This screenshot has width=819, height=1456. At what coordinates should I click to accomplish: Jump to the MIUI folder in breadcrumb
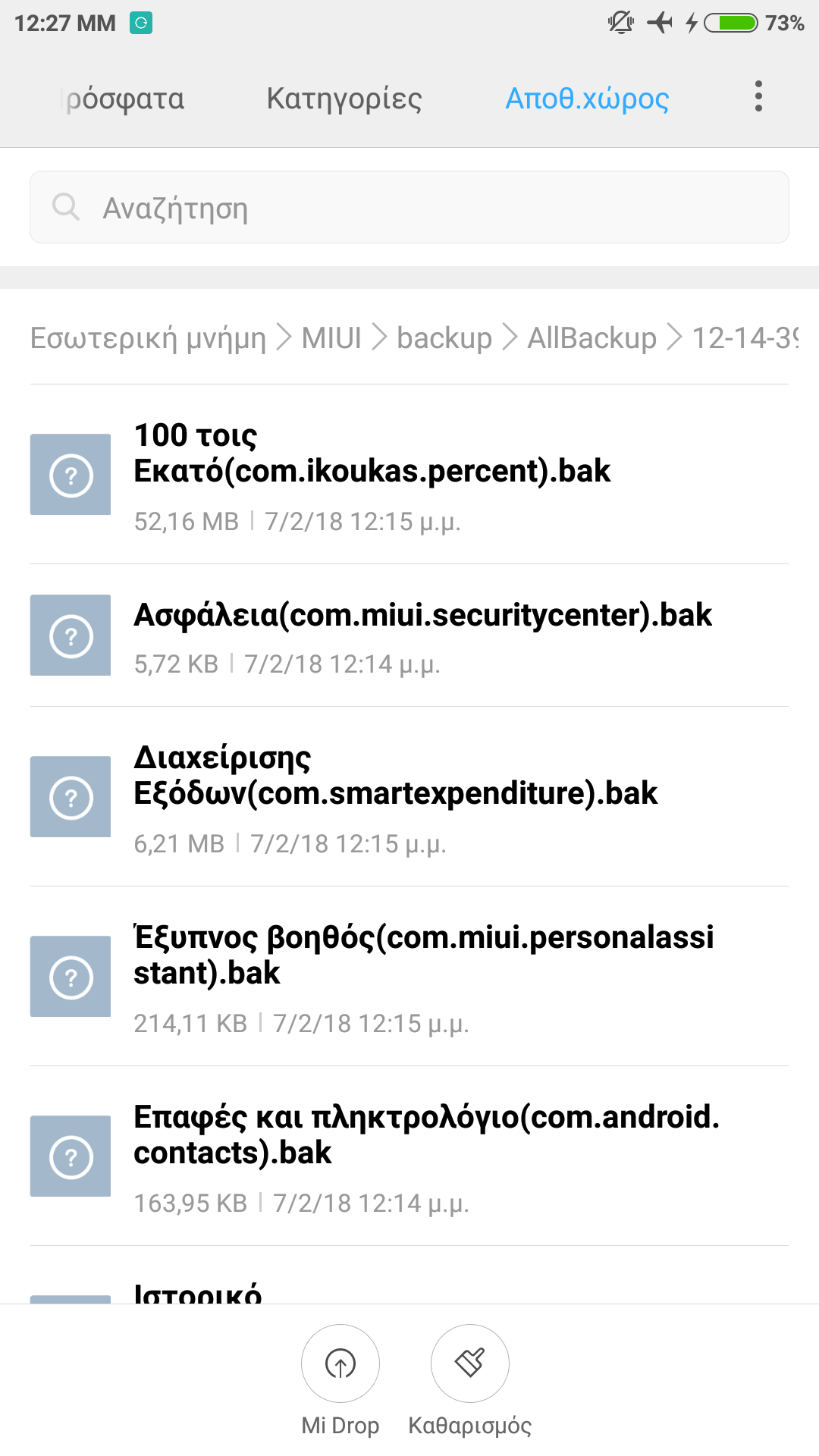331,338
